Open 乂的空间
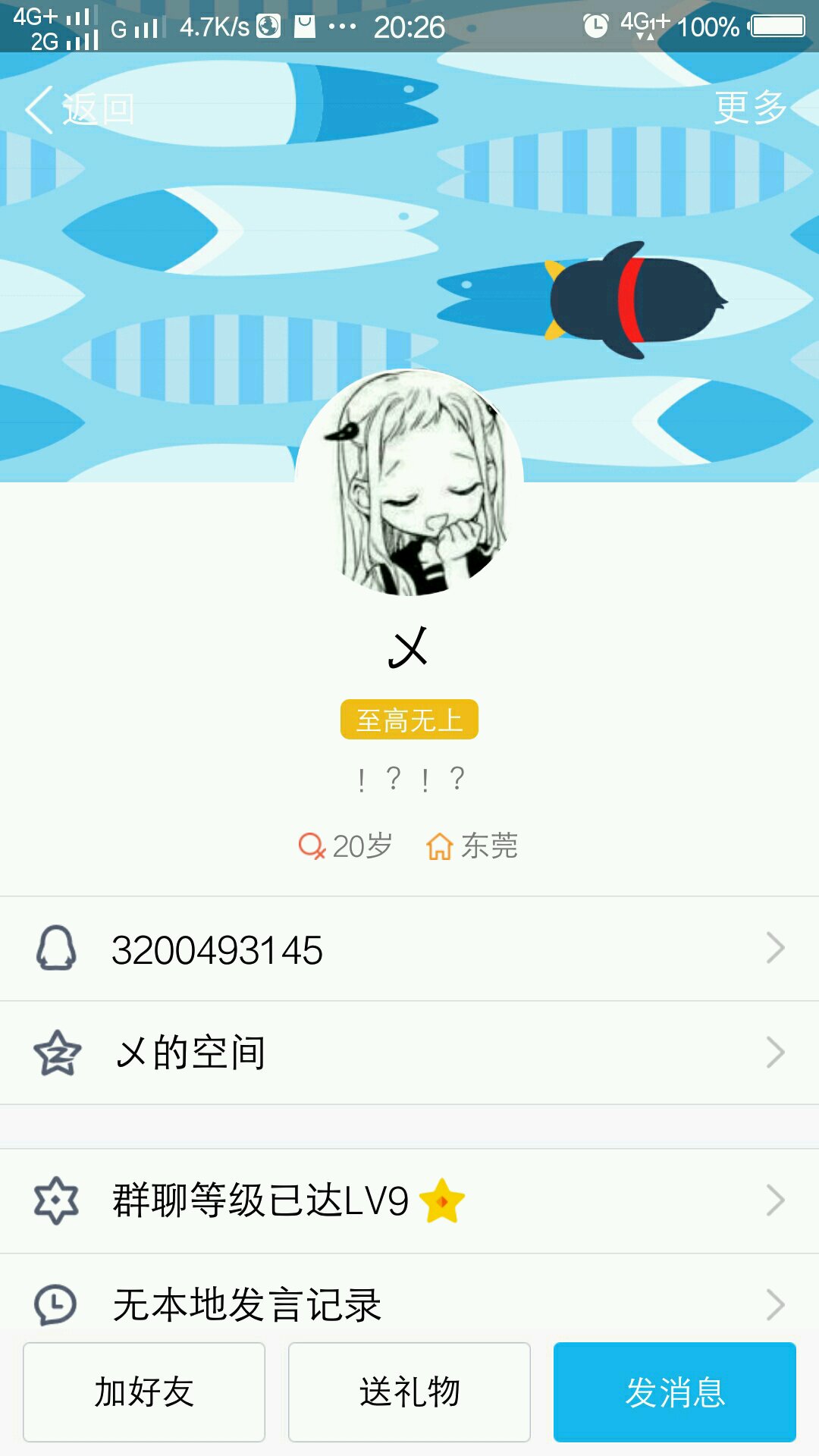Image resolution: width=819 pixels, height=1456 pixels. pyautogui.click(x=409, y=1053)
